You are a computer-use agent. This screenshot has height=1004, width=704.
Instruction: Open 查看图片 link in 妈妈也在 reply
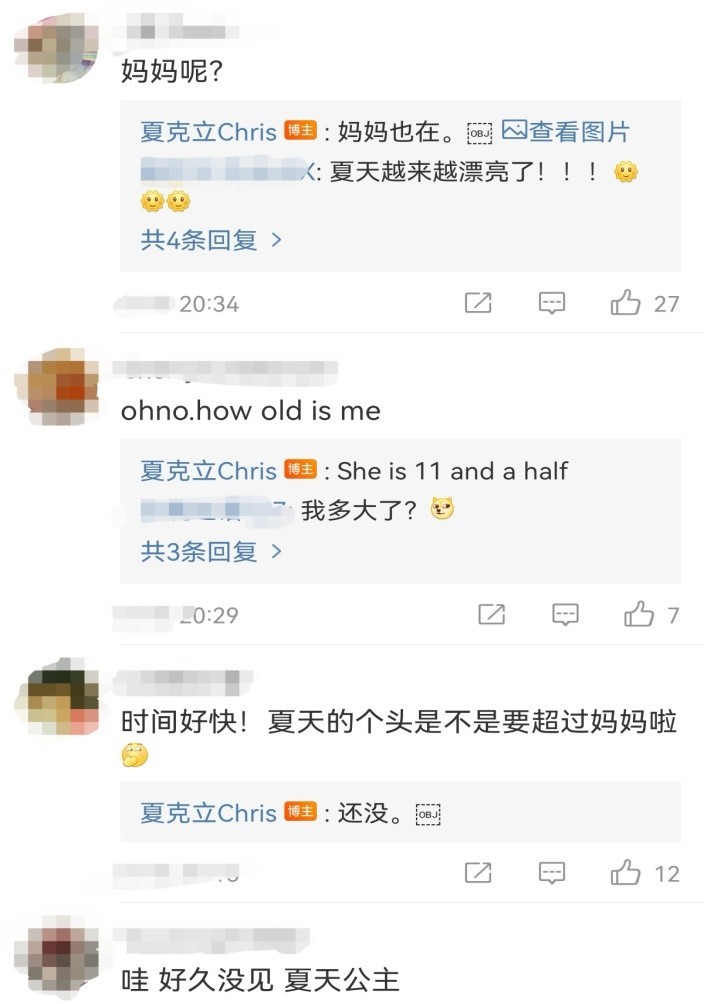click(x=566, y=131)
